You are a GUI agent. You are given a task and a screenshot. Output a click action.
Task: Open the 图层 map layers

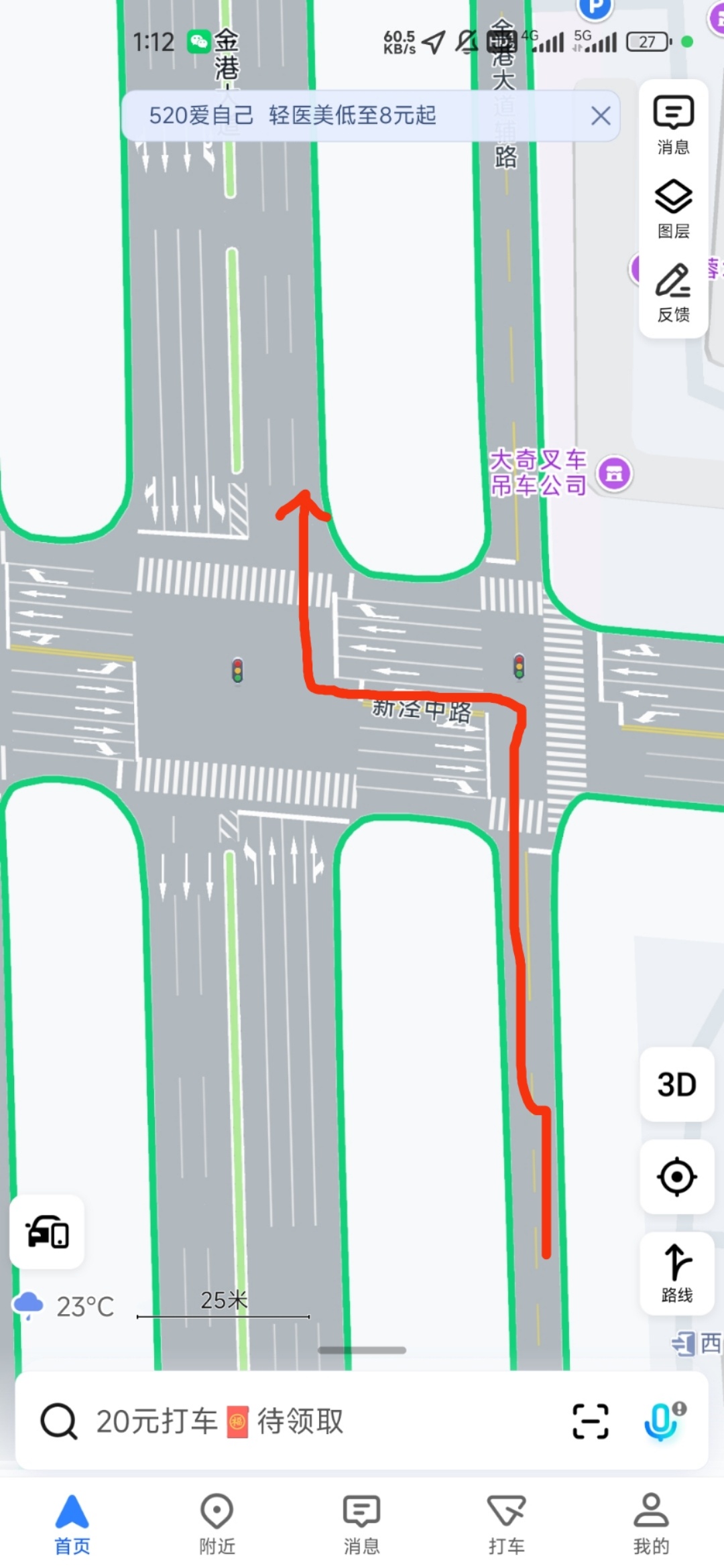[x=673, y=209]
